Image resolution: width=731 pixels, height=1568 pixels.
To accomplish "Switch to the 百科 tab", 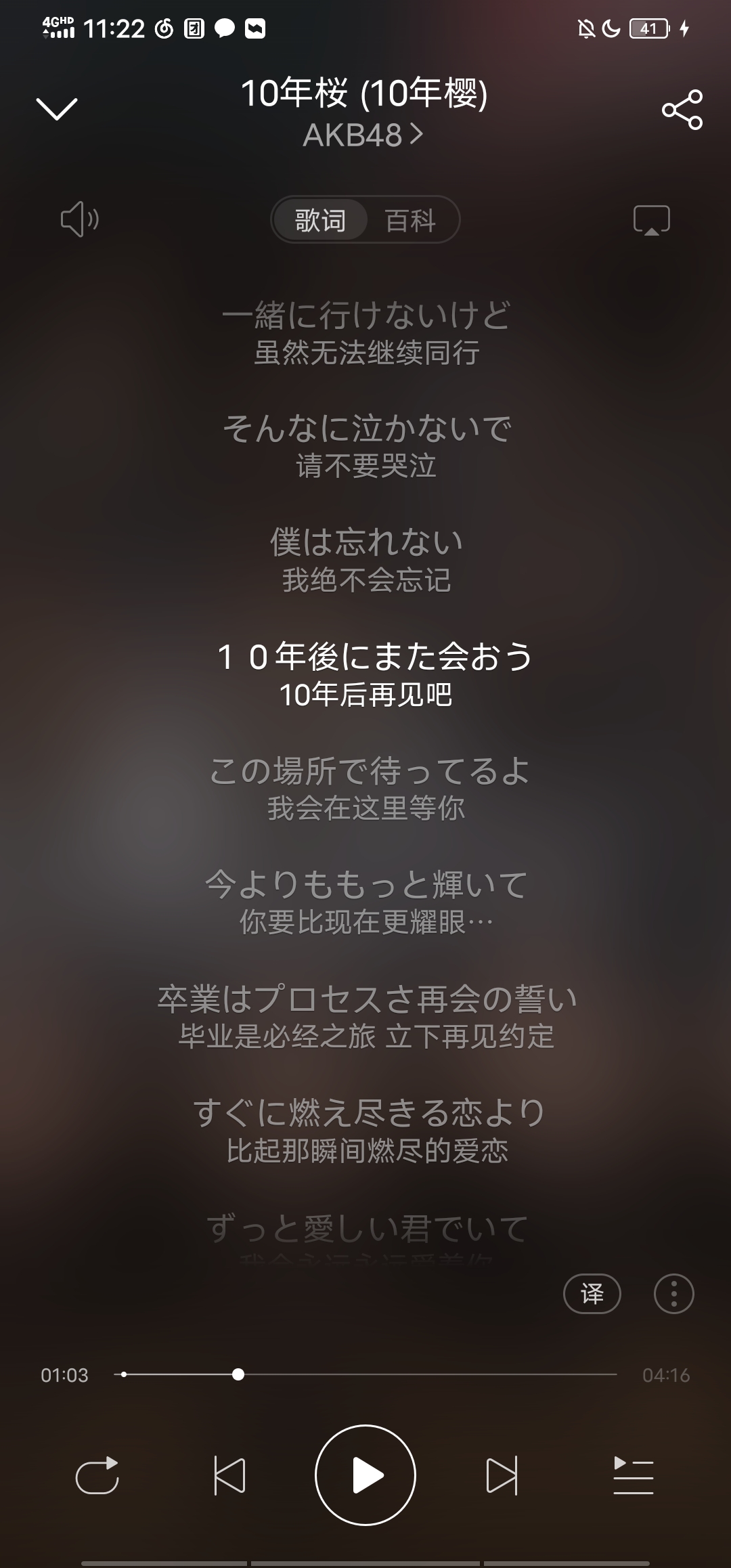I will coord(410,220).
